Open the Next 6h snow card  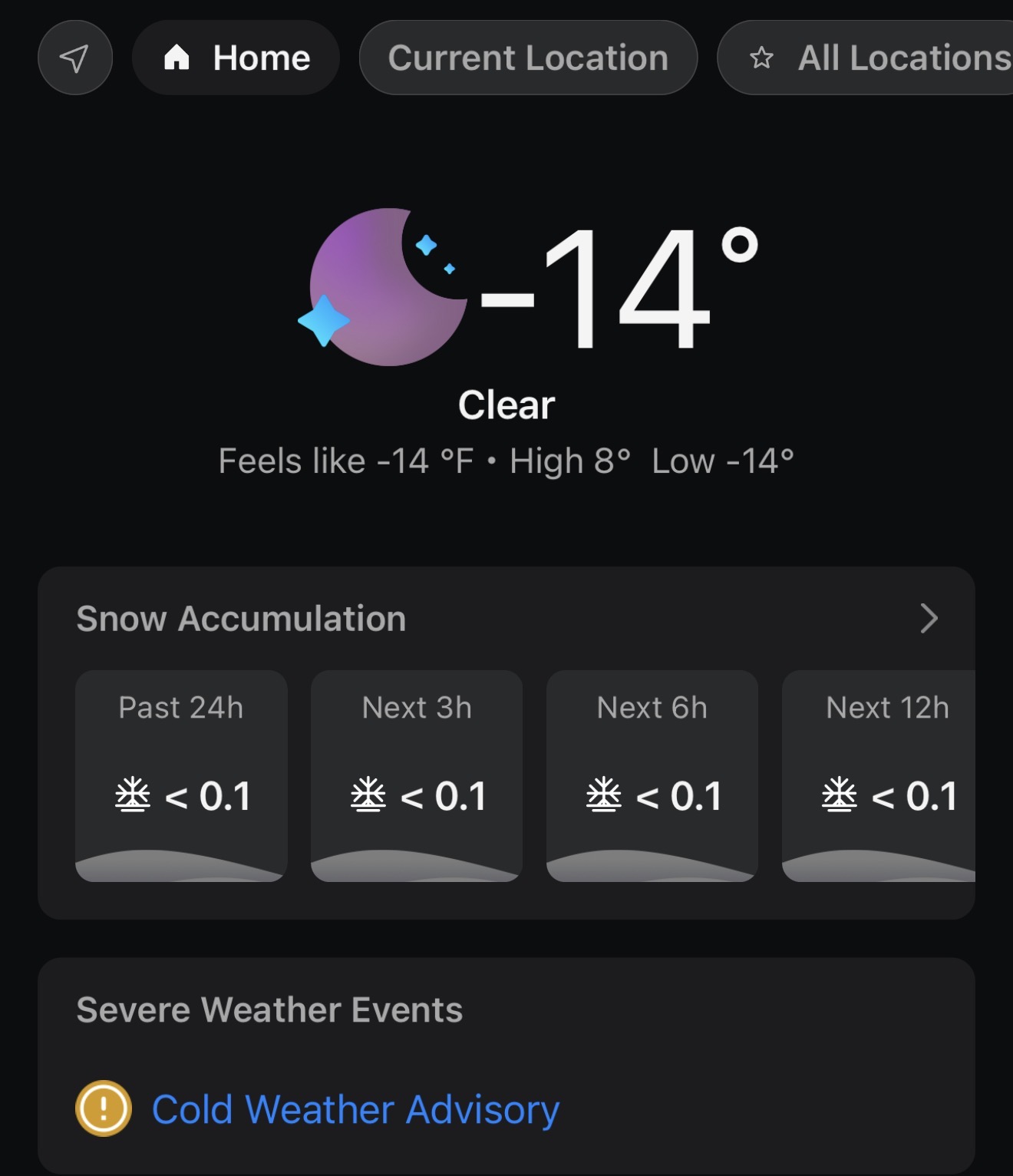652,775
